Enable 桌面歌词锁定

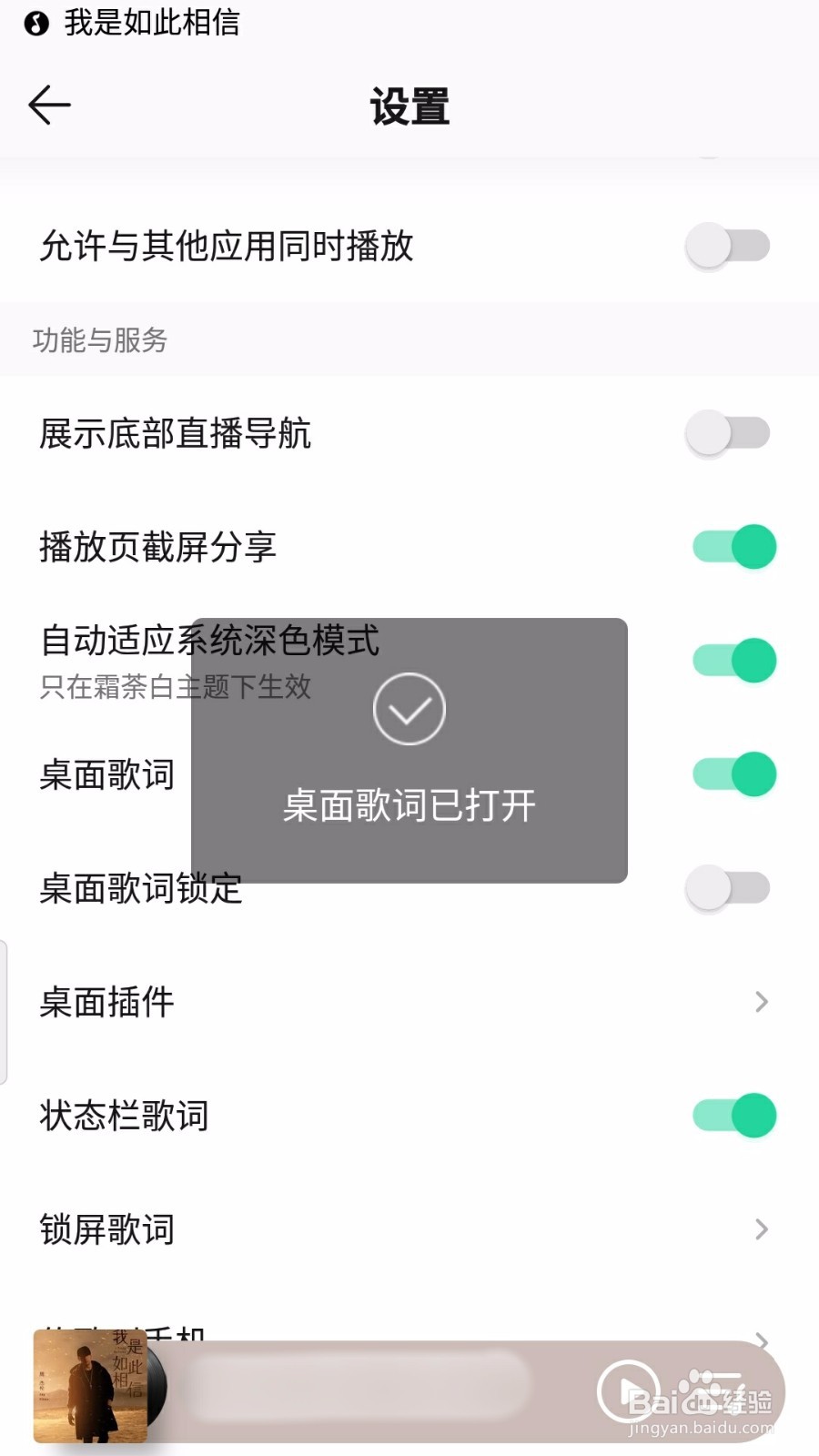point(729,889)
